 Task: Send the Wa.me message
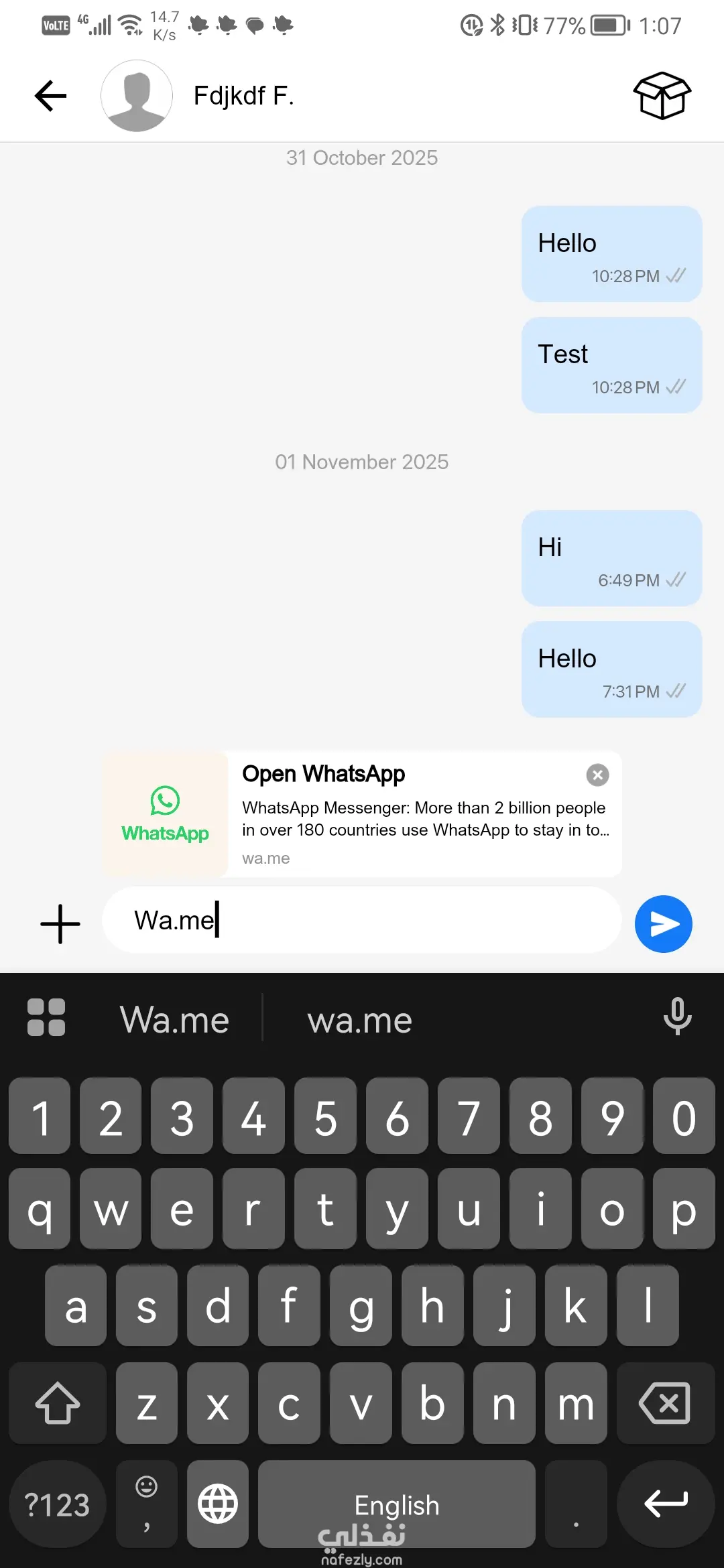[x=663, y=924]
